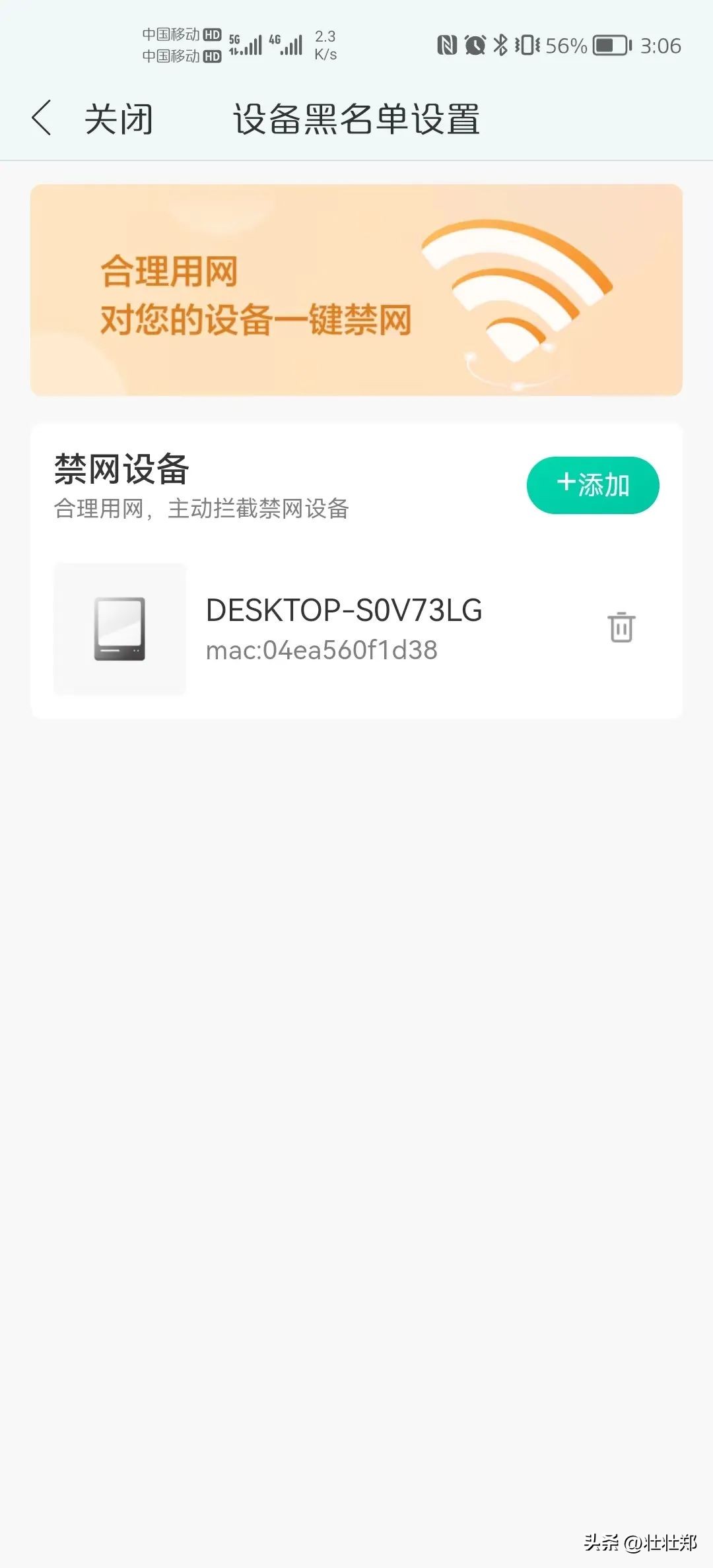Tap the back arrow at top left
The image size is (713, 1568).
42,119
